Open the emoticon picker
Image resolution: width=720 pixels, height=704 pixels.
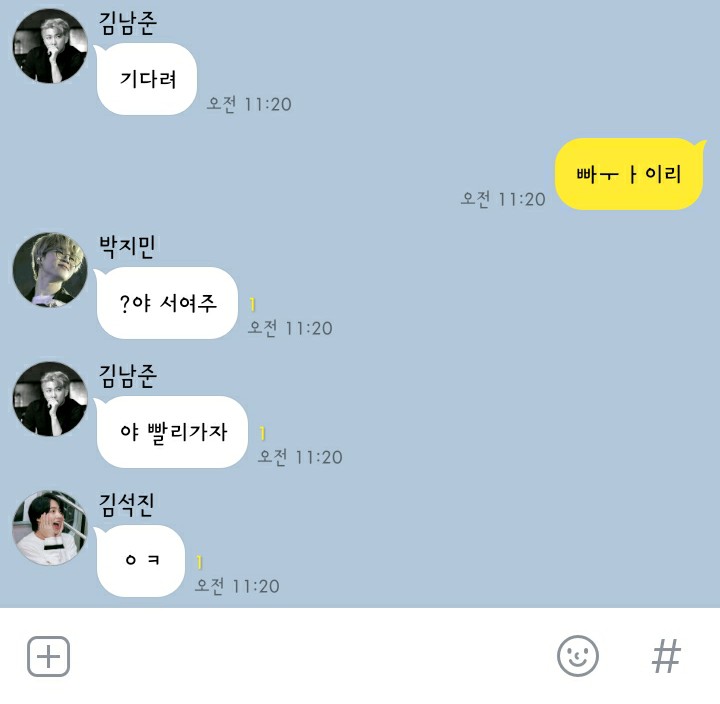click(x=577, y=657)
